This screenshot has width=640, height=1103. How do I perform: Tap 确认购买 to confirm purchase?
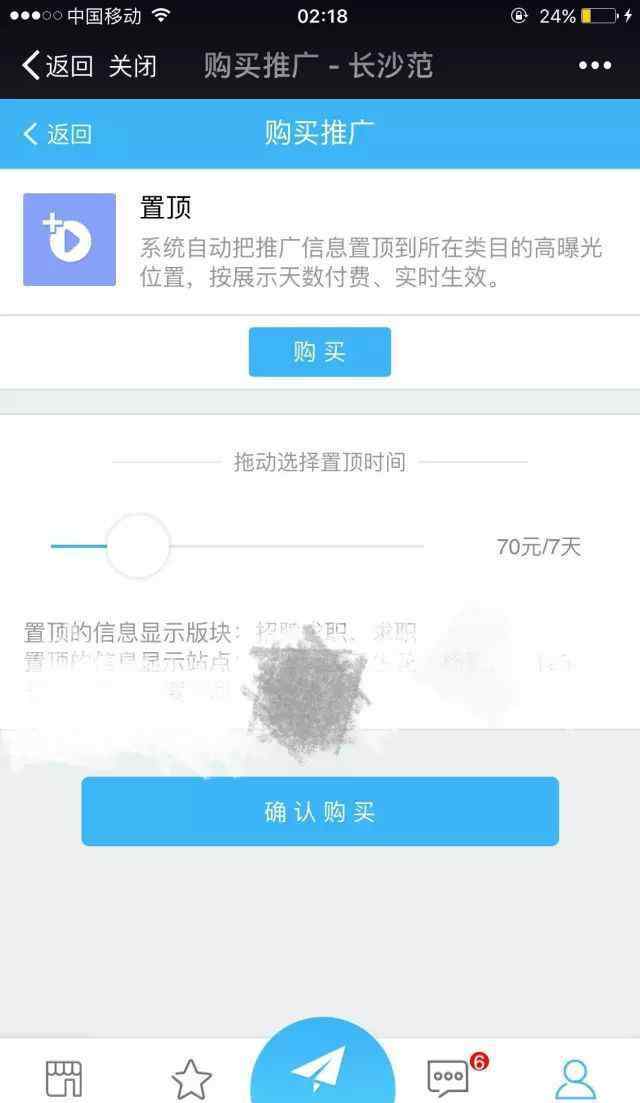coord(320,812)
